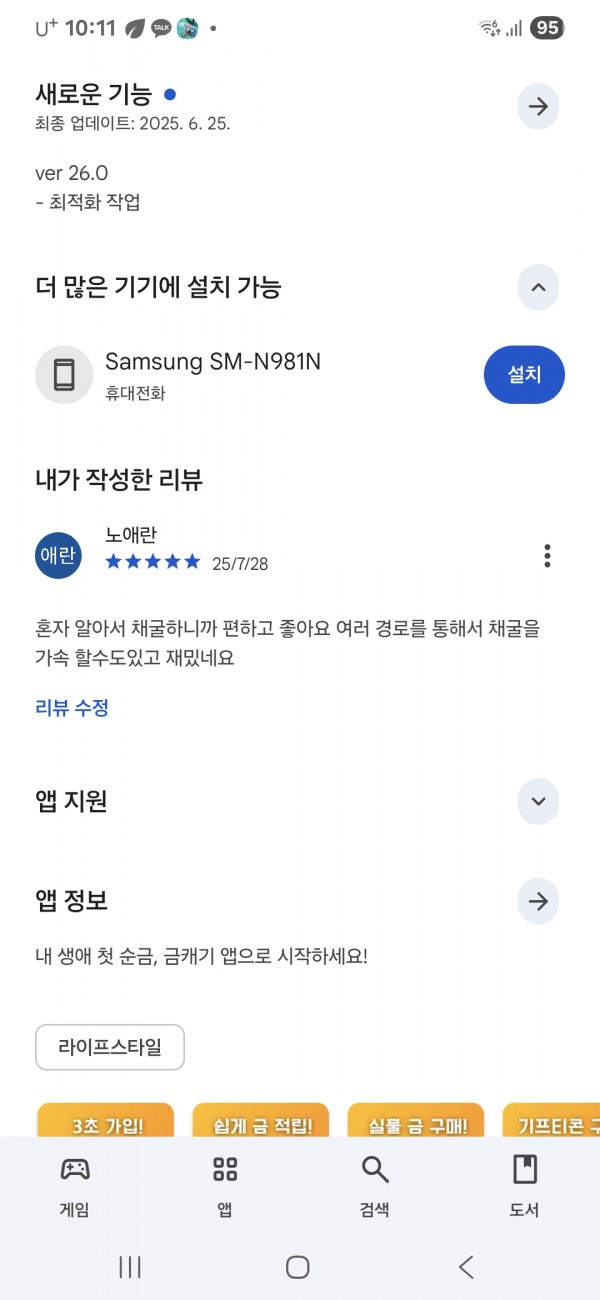Collapse the 더 많은 기기에 설치 가능 section
Viewport: 600px width, 1300px height.
tap(538, 288)
